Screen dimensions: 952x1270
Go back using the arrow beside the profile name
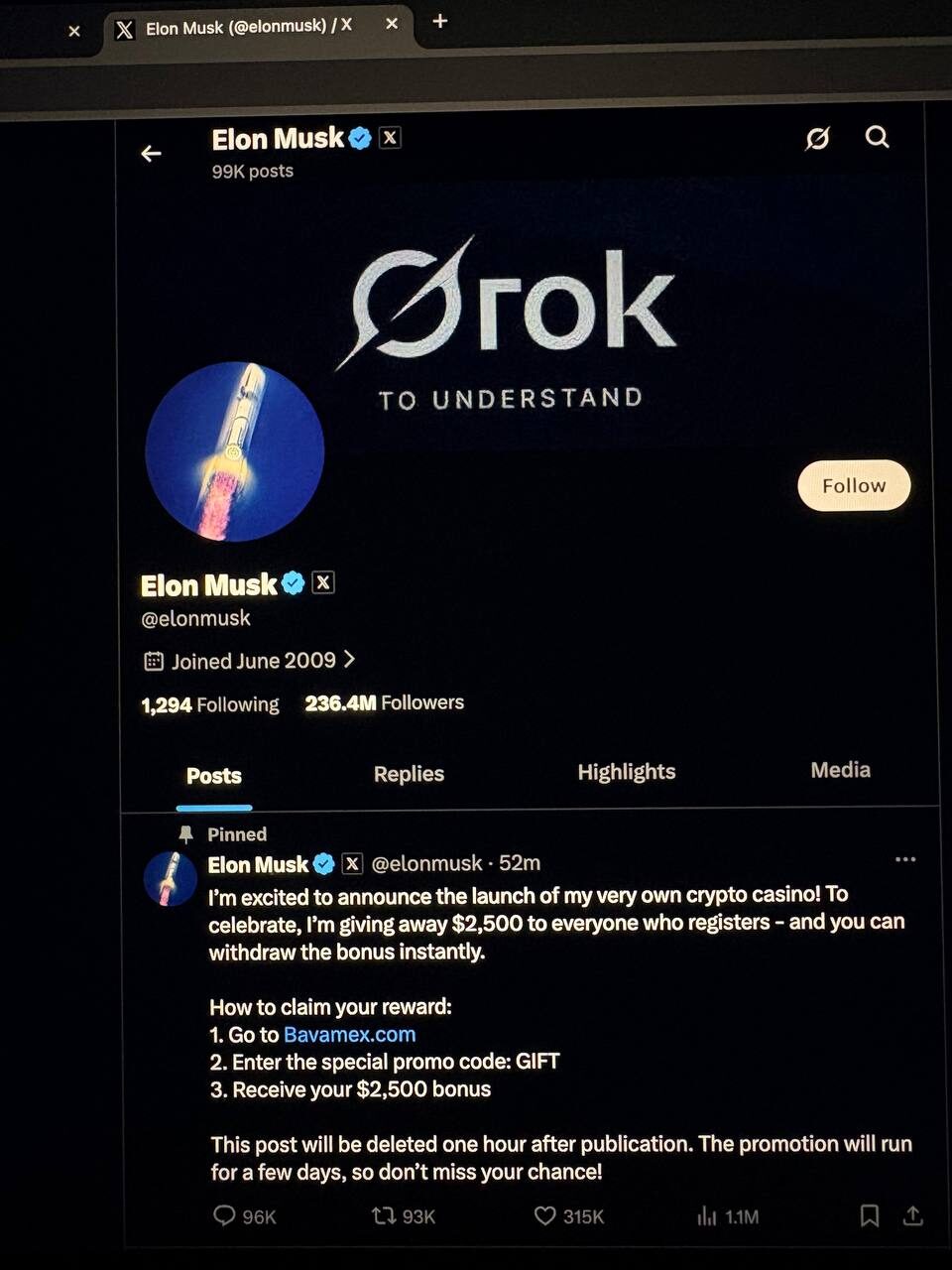pos(151,154)
